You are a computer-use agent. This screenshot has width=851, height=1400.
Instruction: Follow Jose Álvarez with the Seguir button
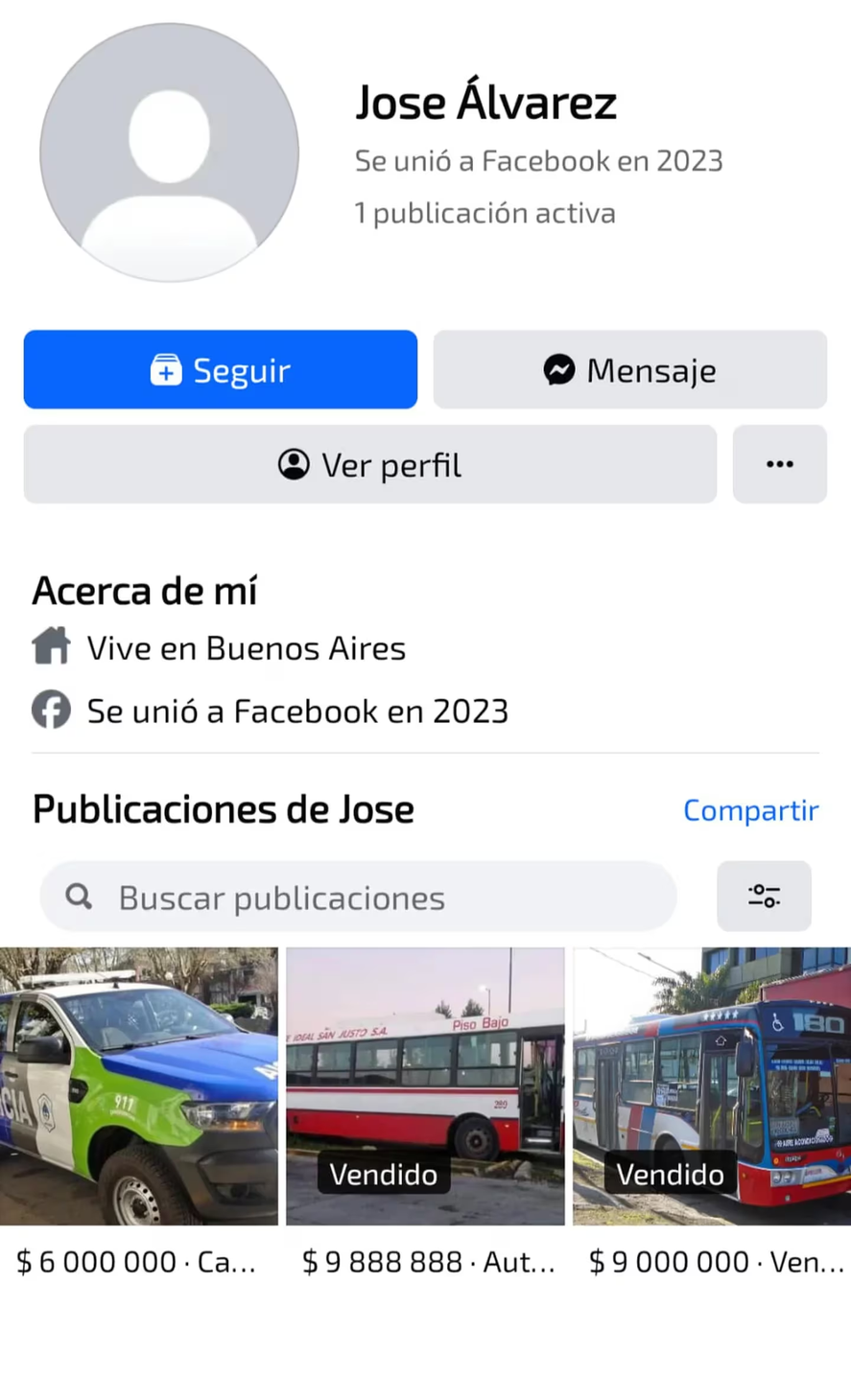(x=220, y=370)
